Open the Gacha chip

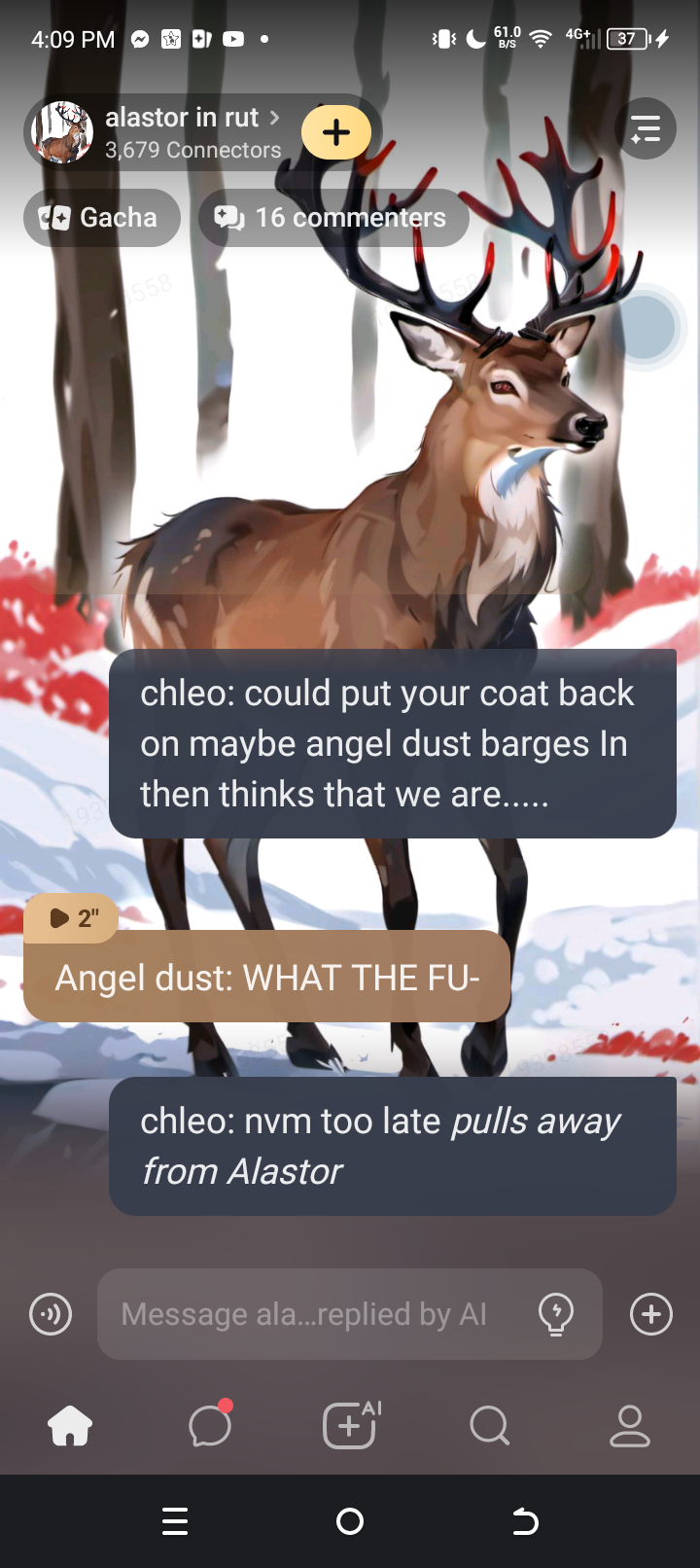click(101, 218)
